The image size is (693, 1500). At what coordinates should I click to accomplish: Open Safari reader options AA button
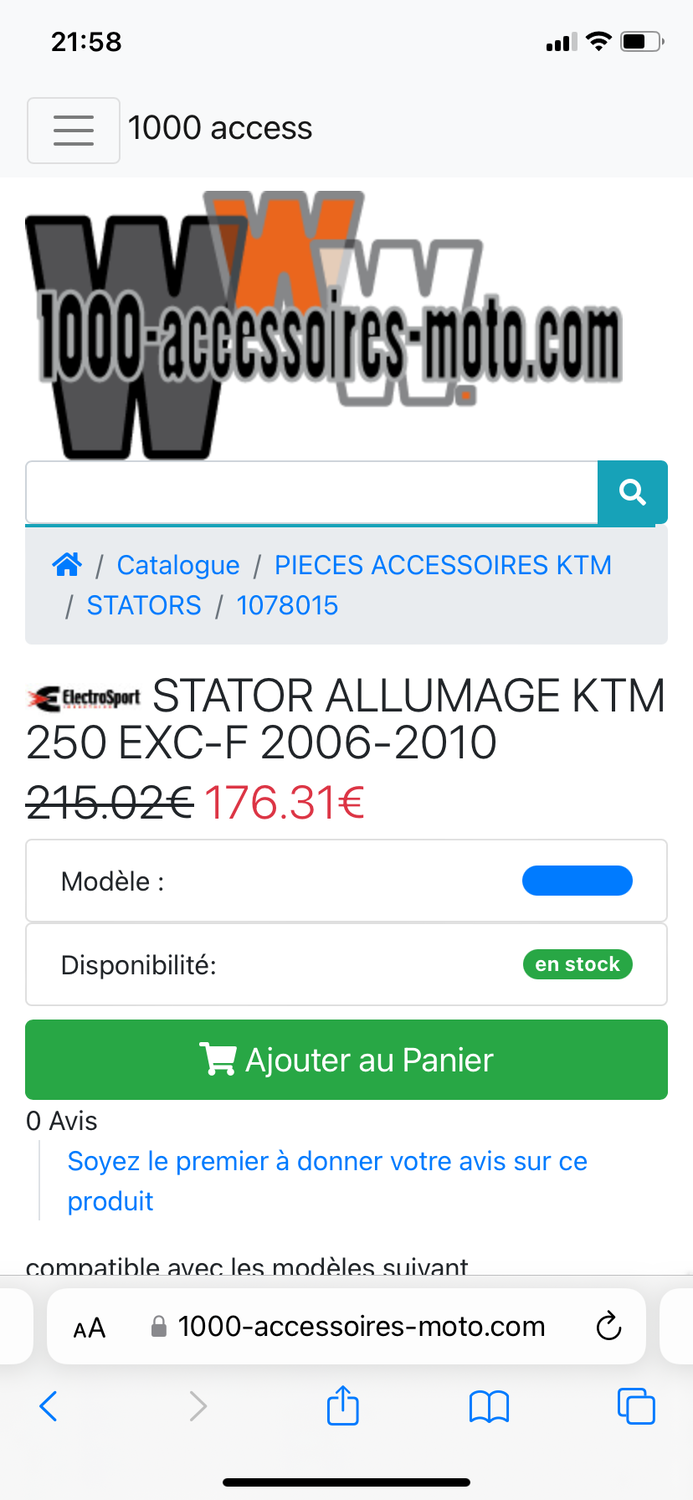click(x=89, y=1328)
